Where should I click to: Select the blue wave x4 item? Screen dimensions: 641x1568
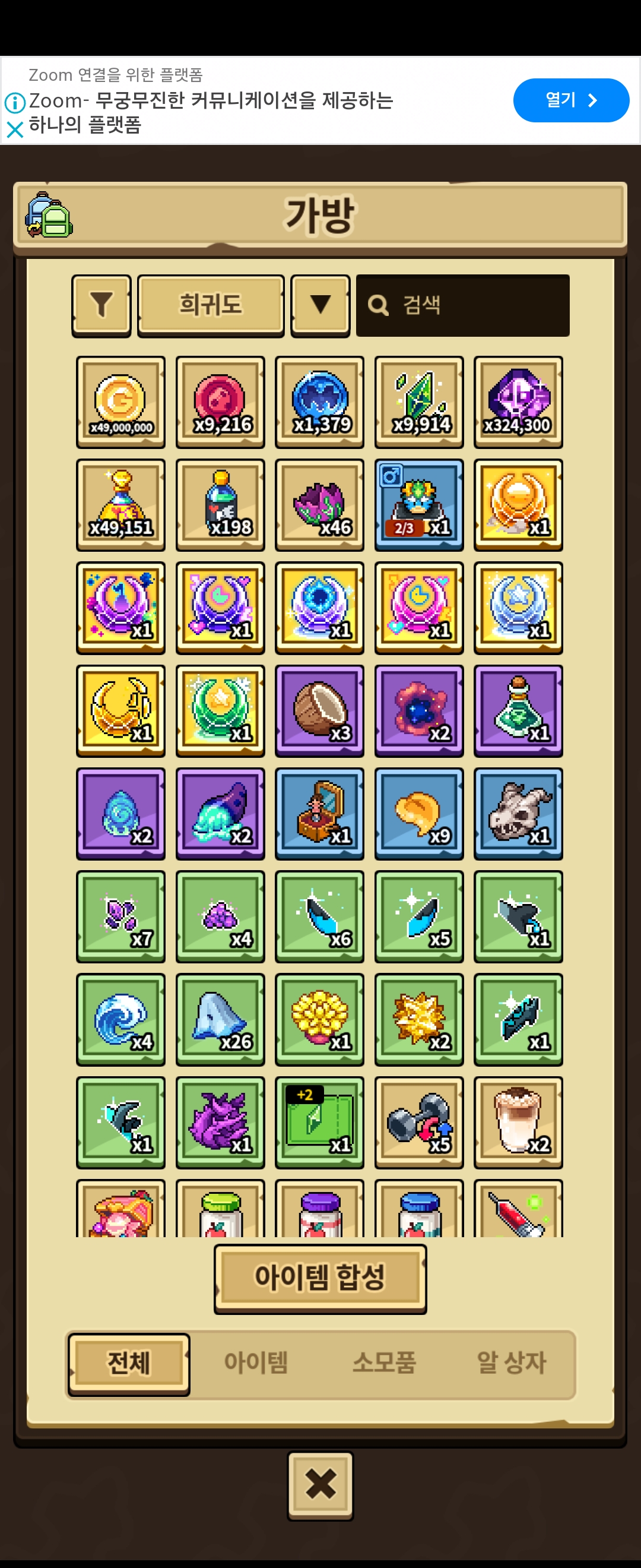click(x=120, y=1019)
